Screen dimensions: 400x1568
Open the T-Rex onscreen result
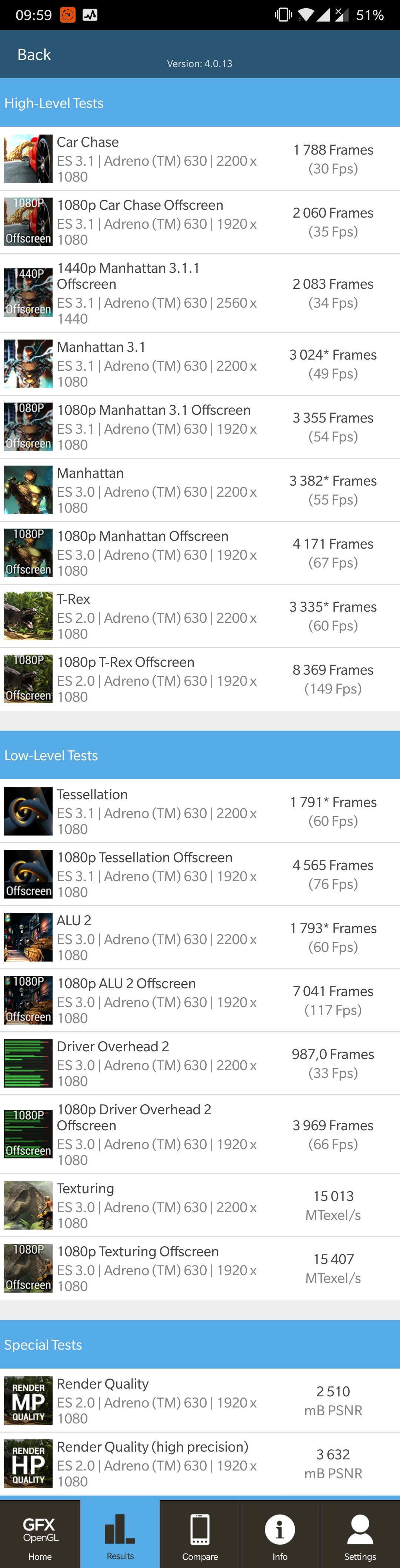click(x=200, y=616)
